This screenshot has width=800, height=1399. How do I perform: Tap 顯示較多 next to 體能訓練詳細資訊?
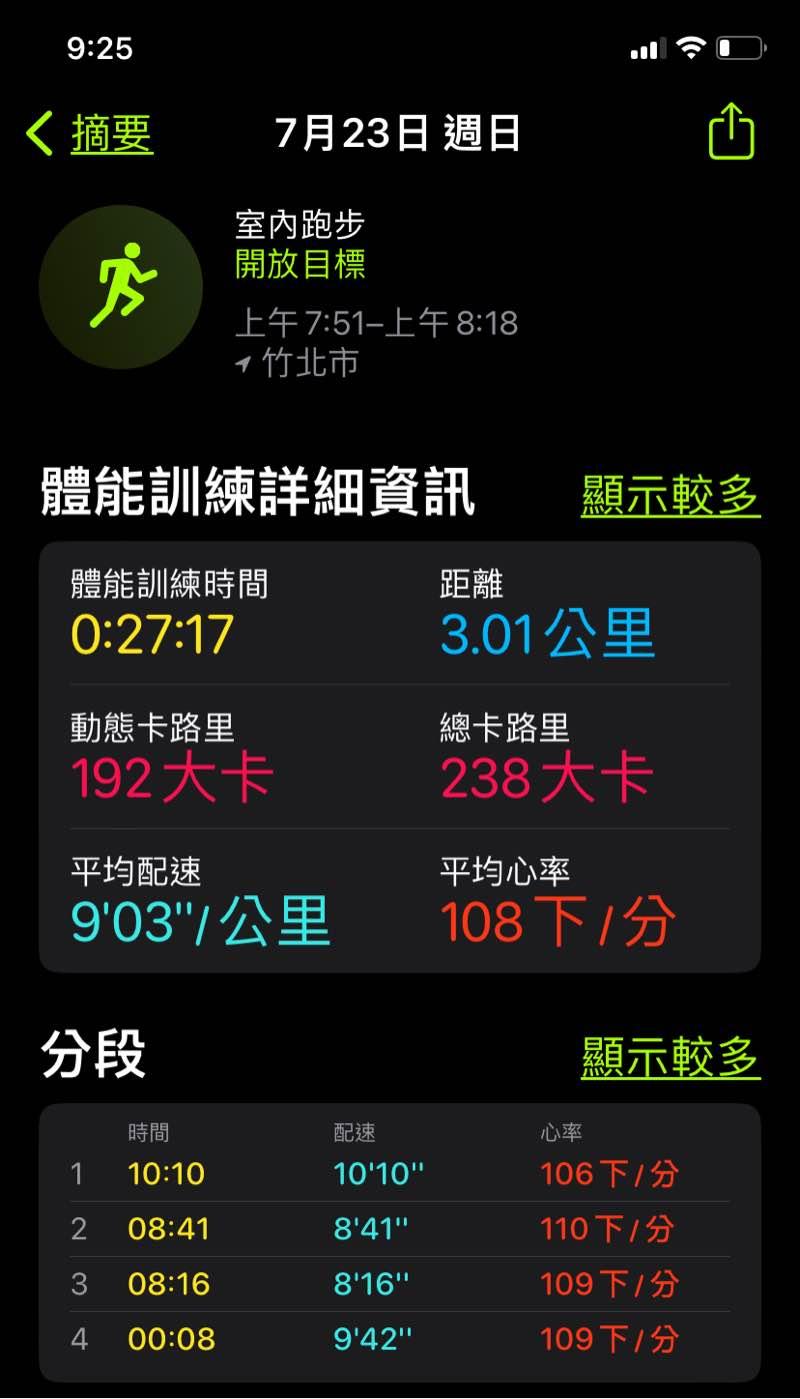670,495
